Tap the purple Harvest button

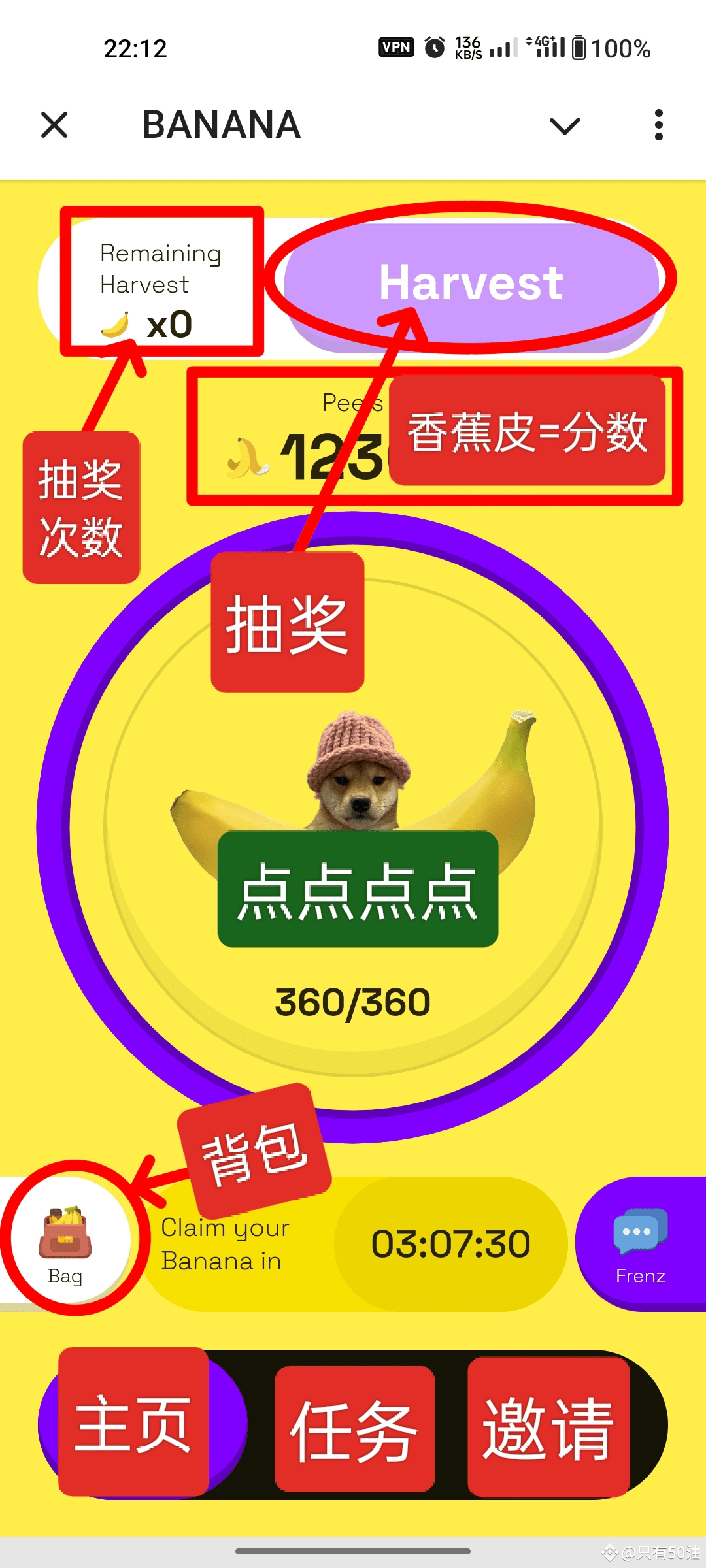(x=471, y=284)
